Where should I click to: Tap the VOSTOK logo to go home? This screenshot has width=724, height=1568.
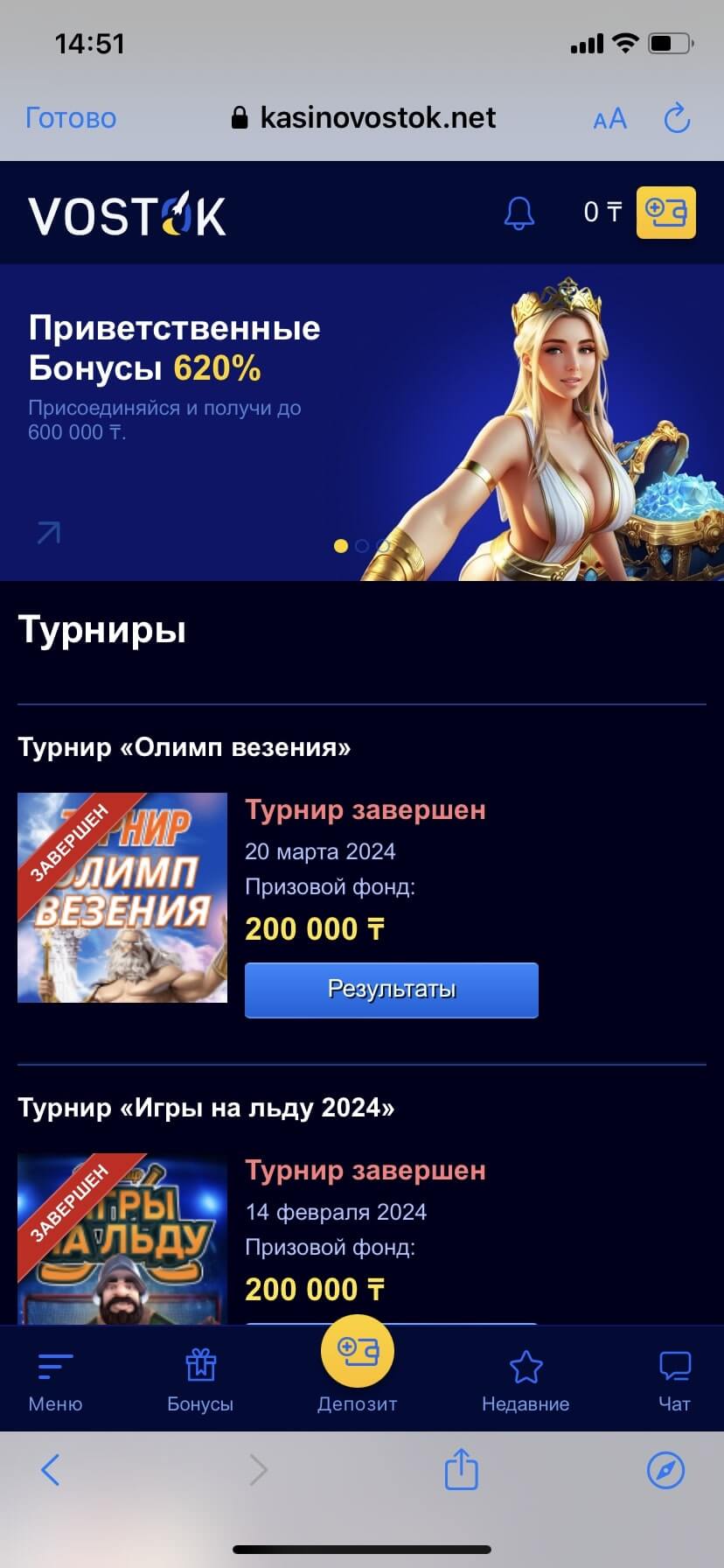click(x=128, y=214)
